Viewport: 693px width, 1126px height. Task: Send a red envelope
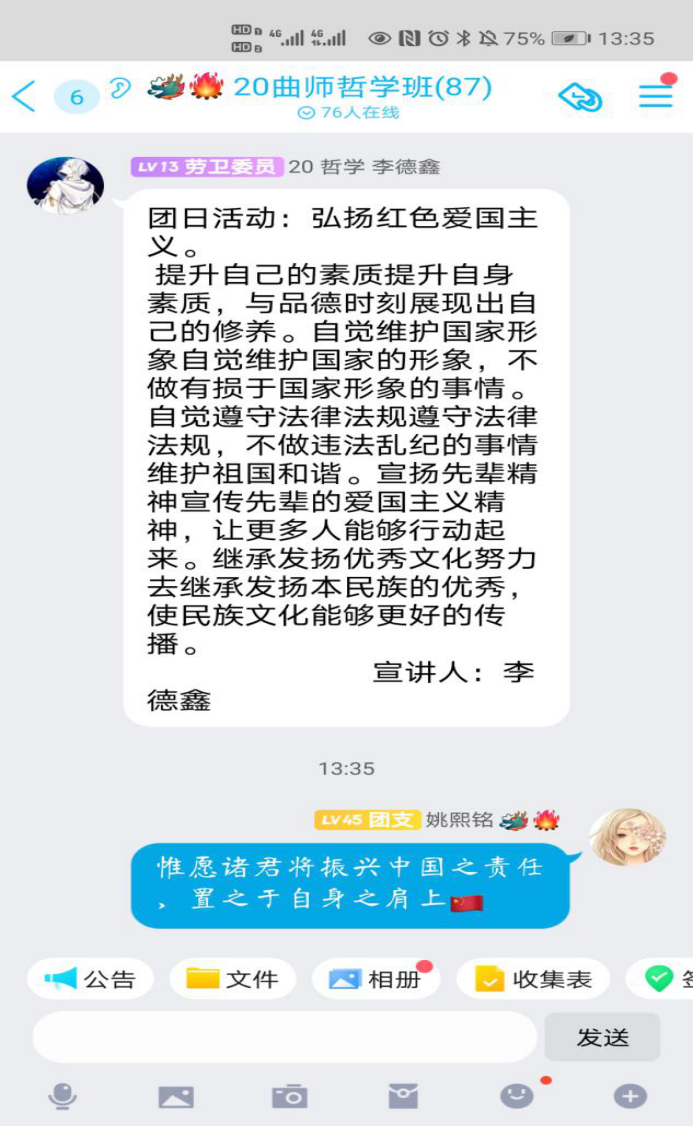(x=403, y=1097)
